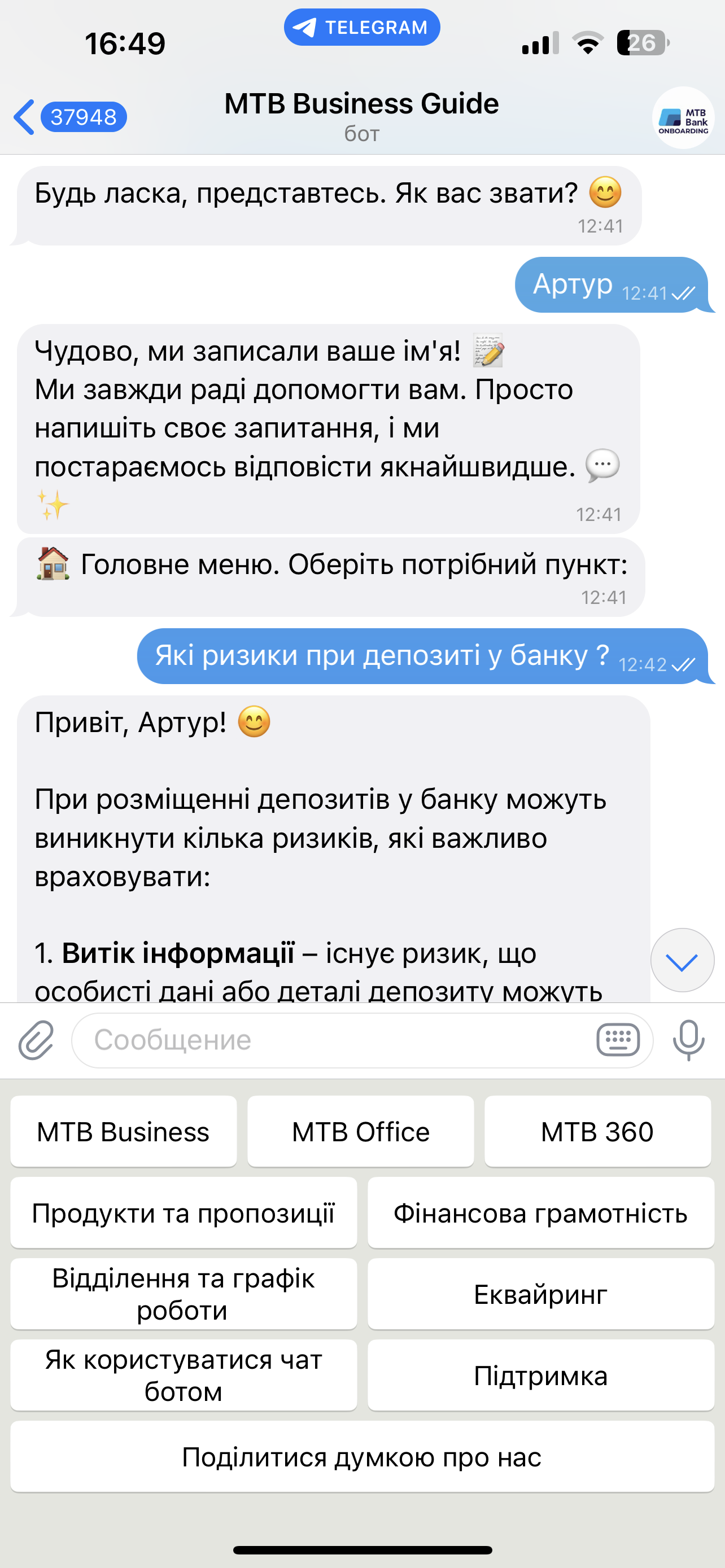Select the MTB Office button
The width and height of the screenshot is (725, 1568).
click(x=360, y=1132)
